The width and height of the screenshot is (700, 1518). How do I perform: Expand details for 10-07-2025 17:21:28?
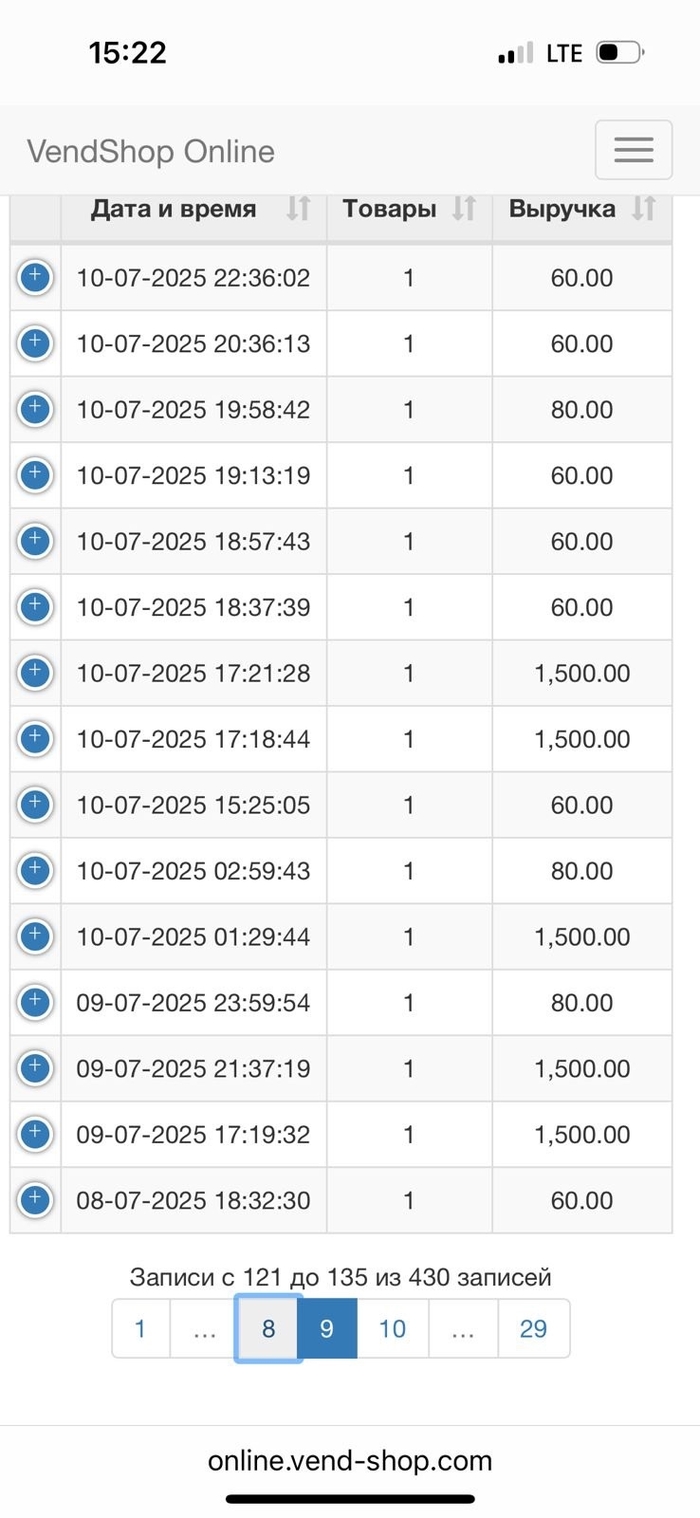point(35,673)
